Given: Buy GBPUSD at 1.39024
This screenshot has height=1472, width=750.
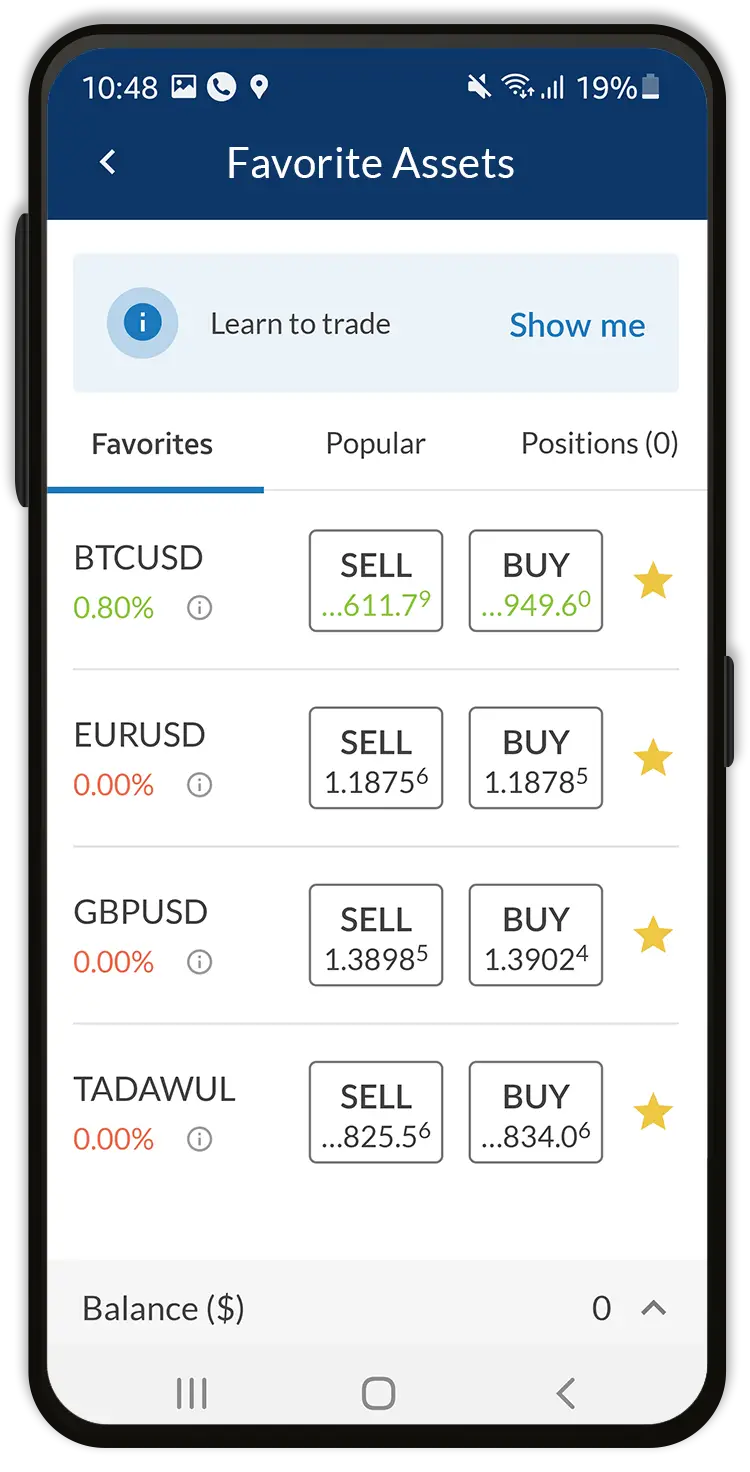Looking at the screenshot, I should tap(536, 935).
